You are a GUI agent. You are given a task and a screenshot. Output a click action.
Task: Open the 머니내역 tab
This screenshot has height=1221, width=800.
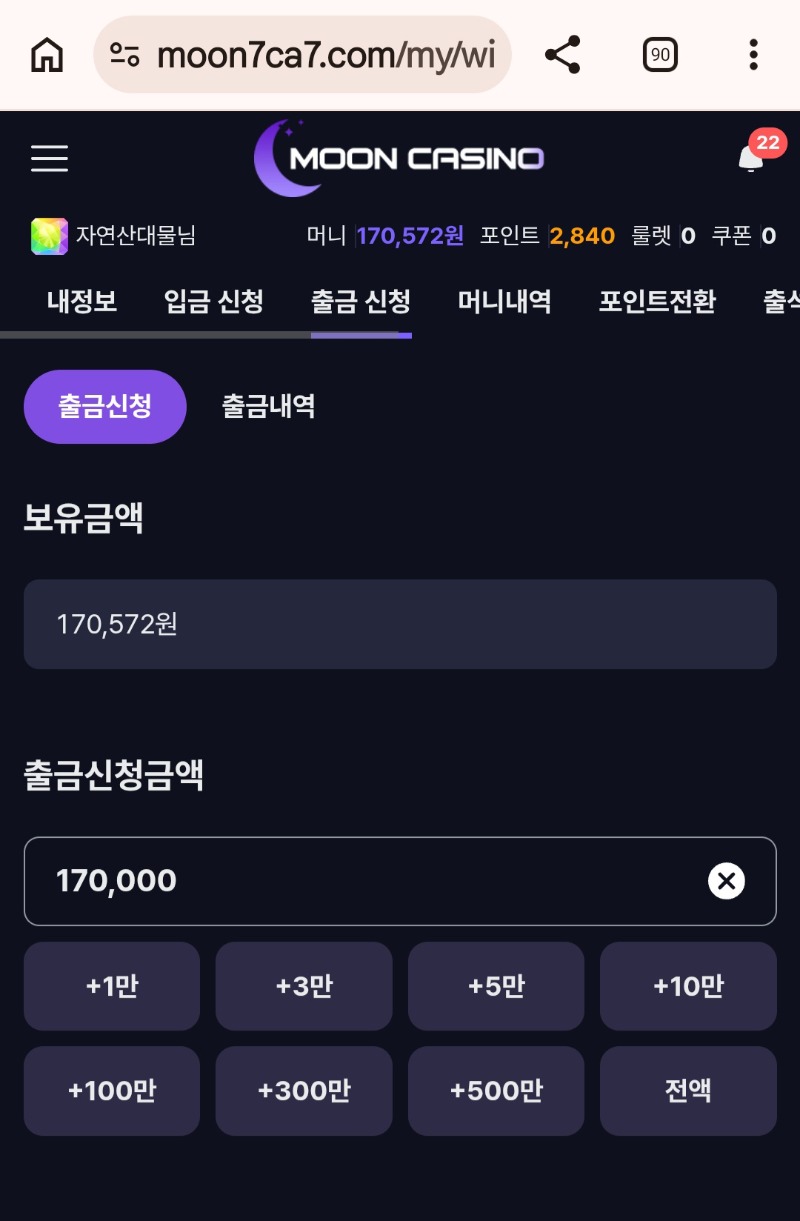[504, 301]
